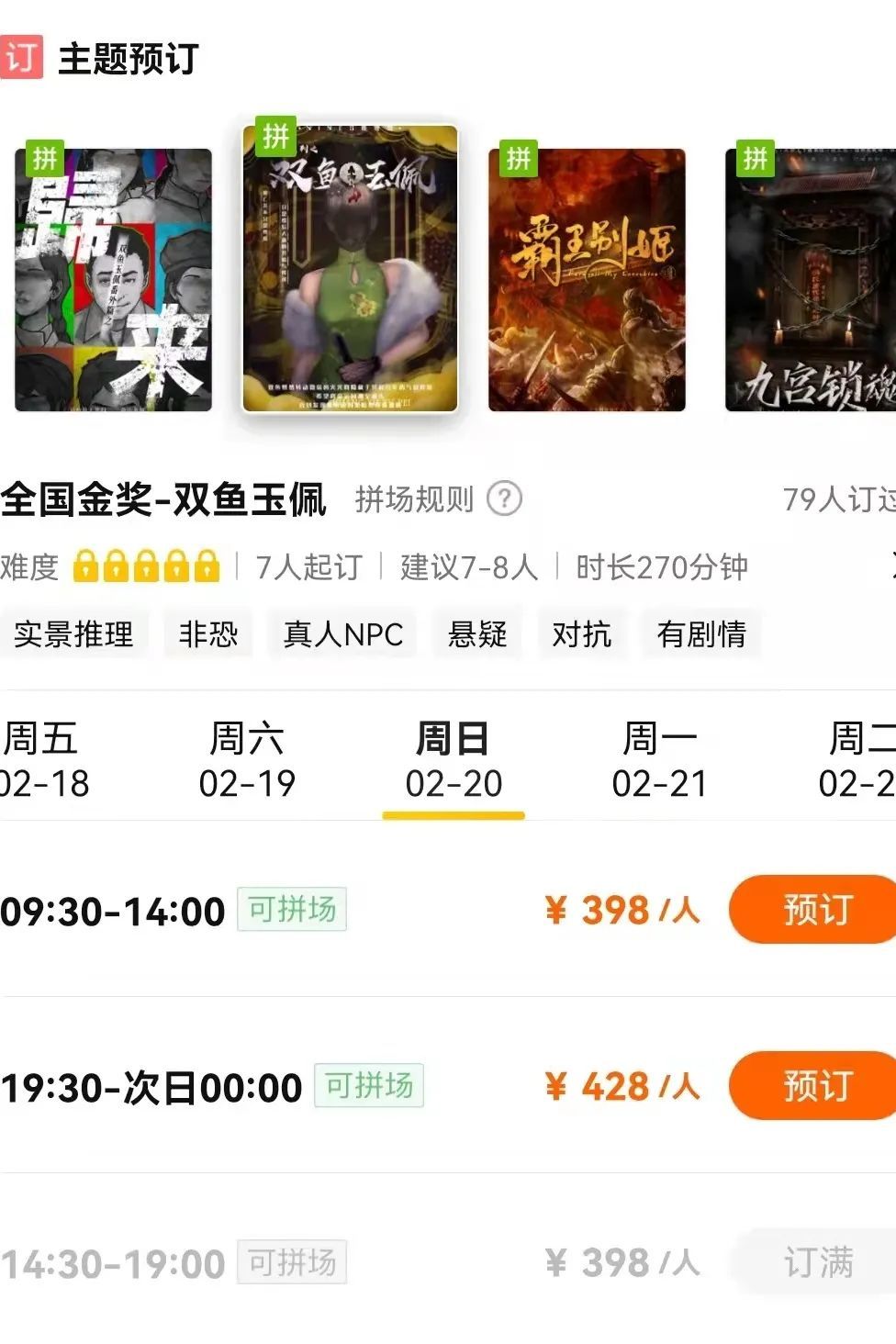Expand theme details with the arrow after 时长270分钟
896x1344 pixels.
(890, 566)
